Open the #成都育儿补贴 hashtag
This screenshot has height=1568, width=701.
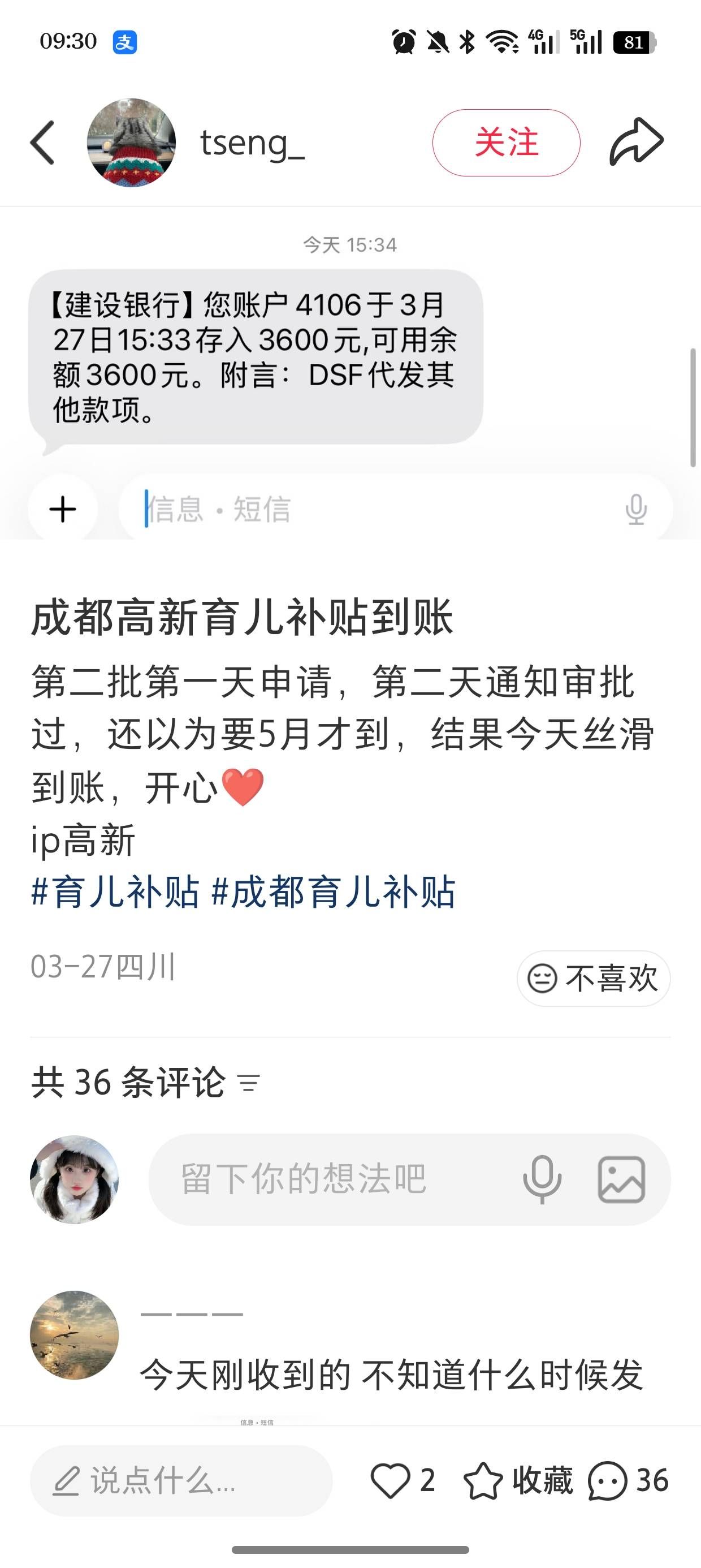(334, 893)
